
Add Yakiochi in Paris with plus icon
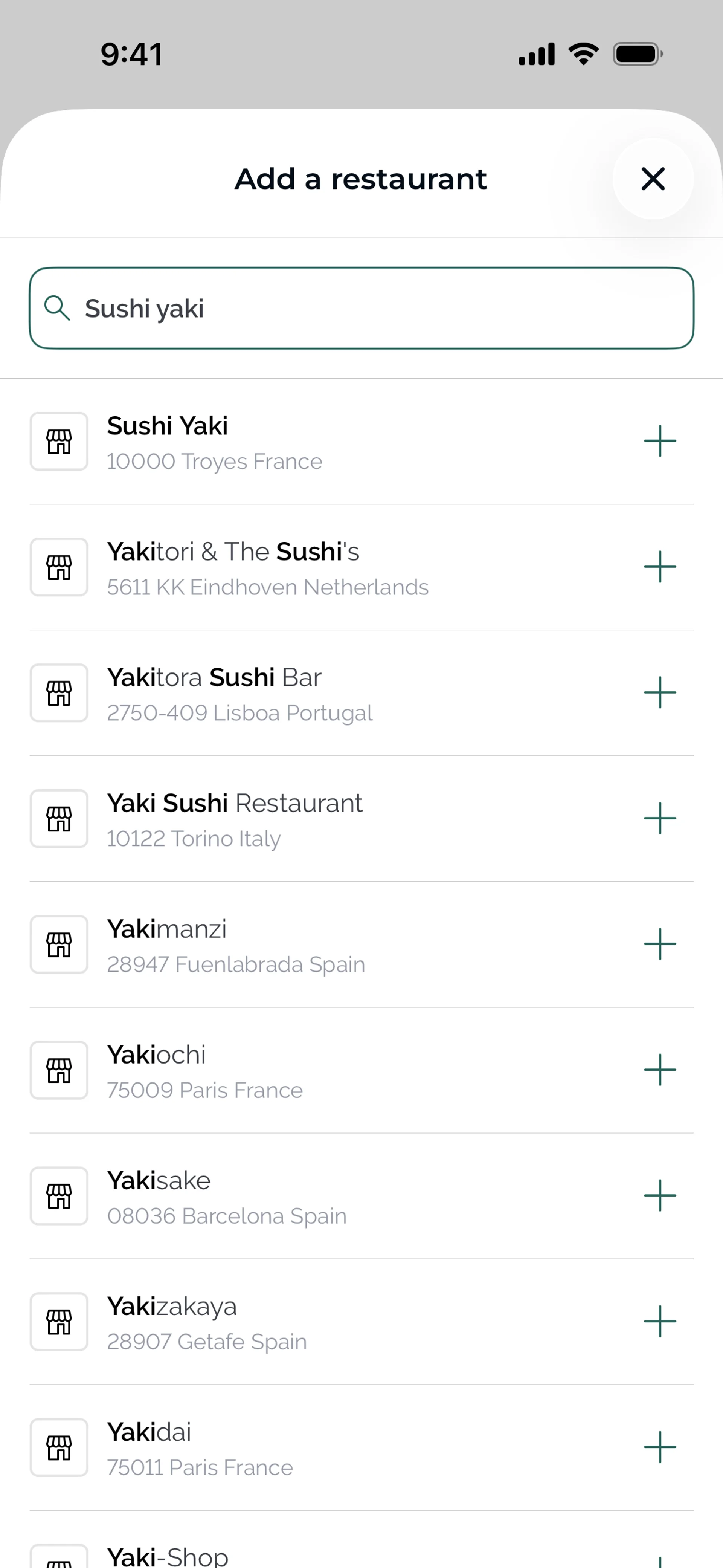pyautogui.click(x=660, y=1070)
